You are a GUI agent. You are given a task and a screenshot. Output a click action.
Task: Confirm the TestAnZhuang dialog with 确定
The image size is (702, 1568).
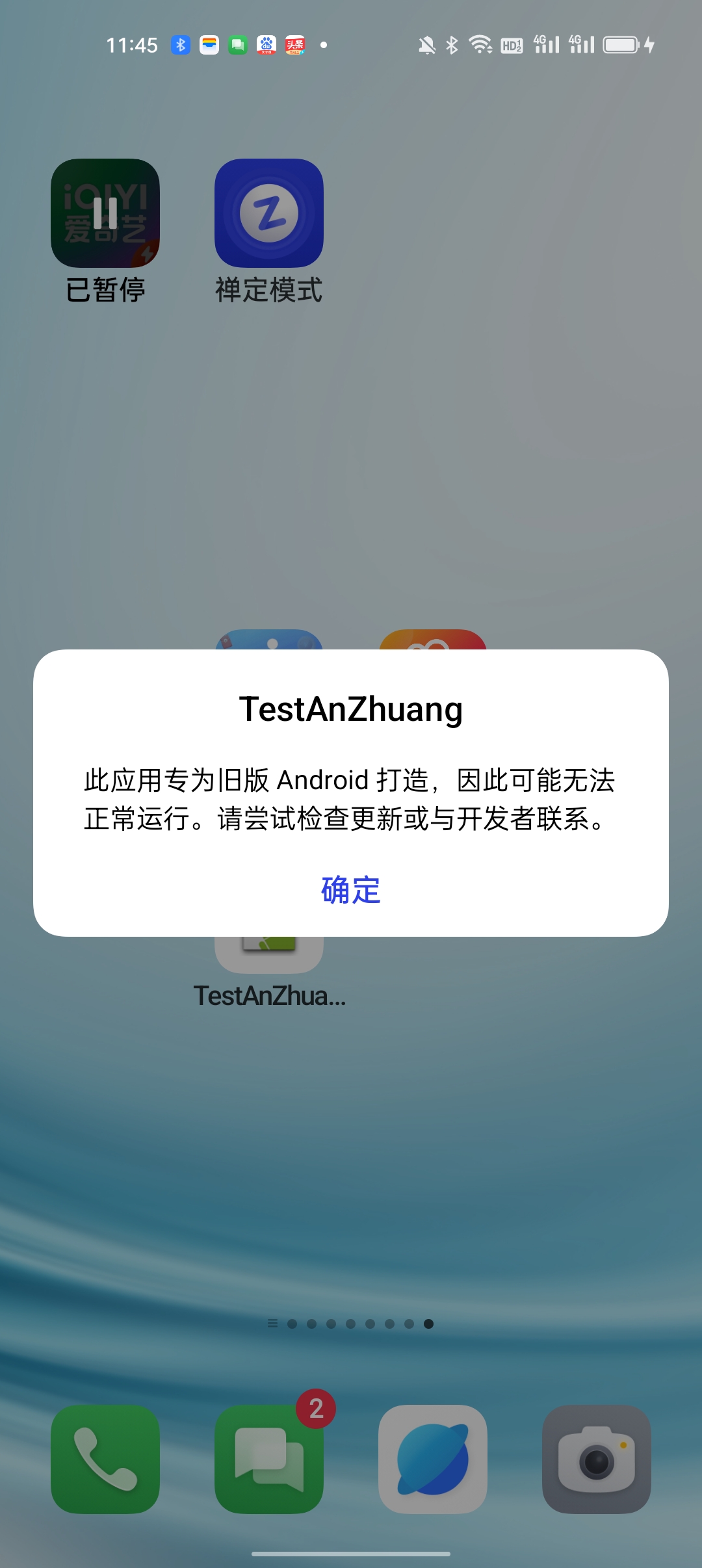tap(350, 890)
